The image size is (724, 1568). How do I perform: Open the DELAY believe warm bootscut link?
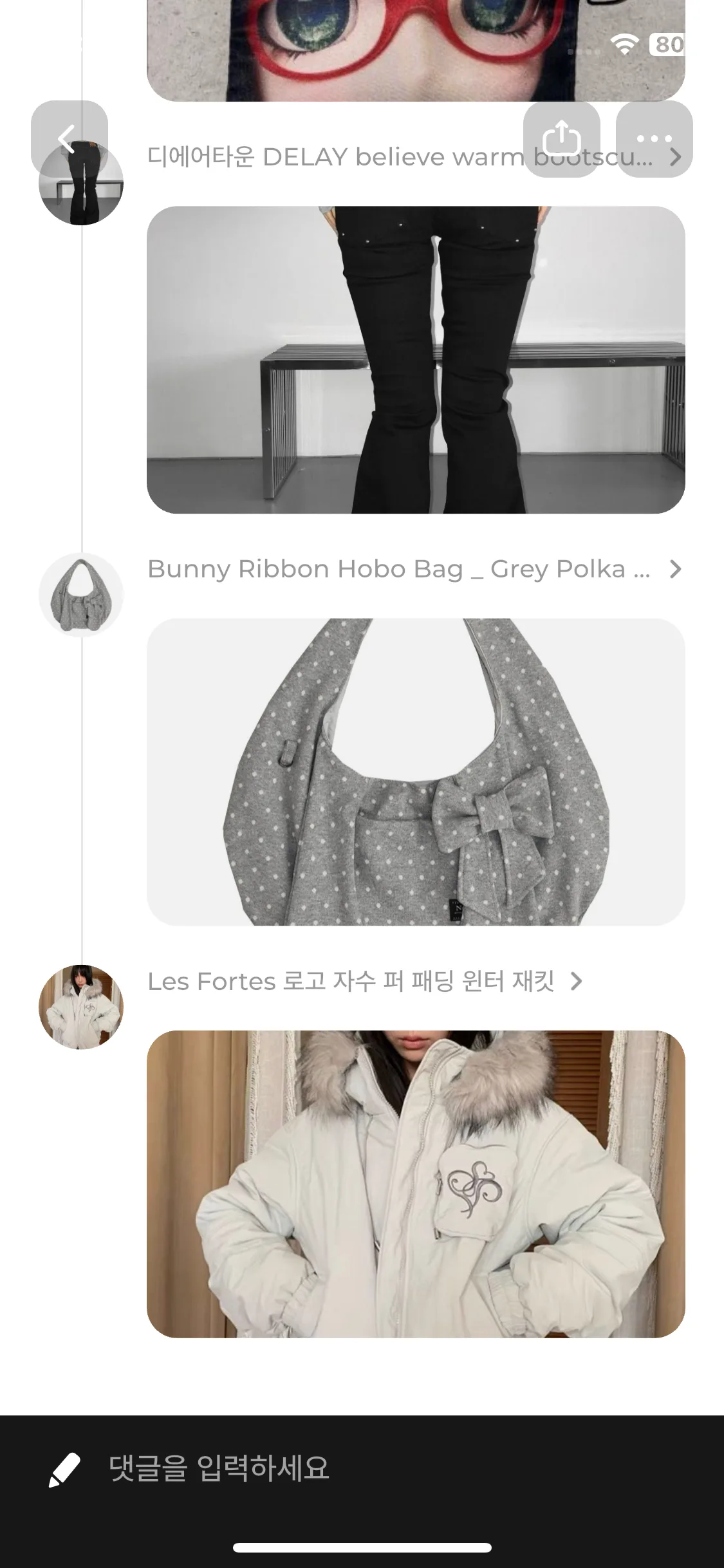point(414,156)
